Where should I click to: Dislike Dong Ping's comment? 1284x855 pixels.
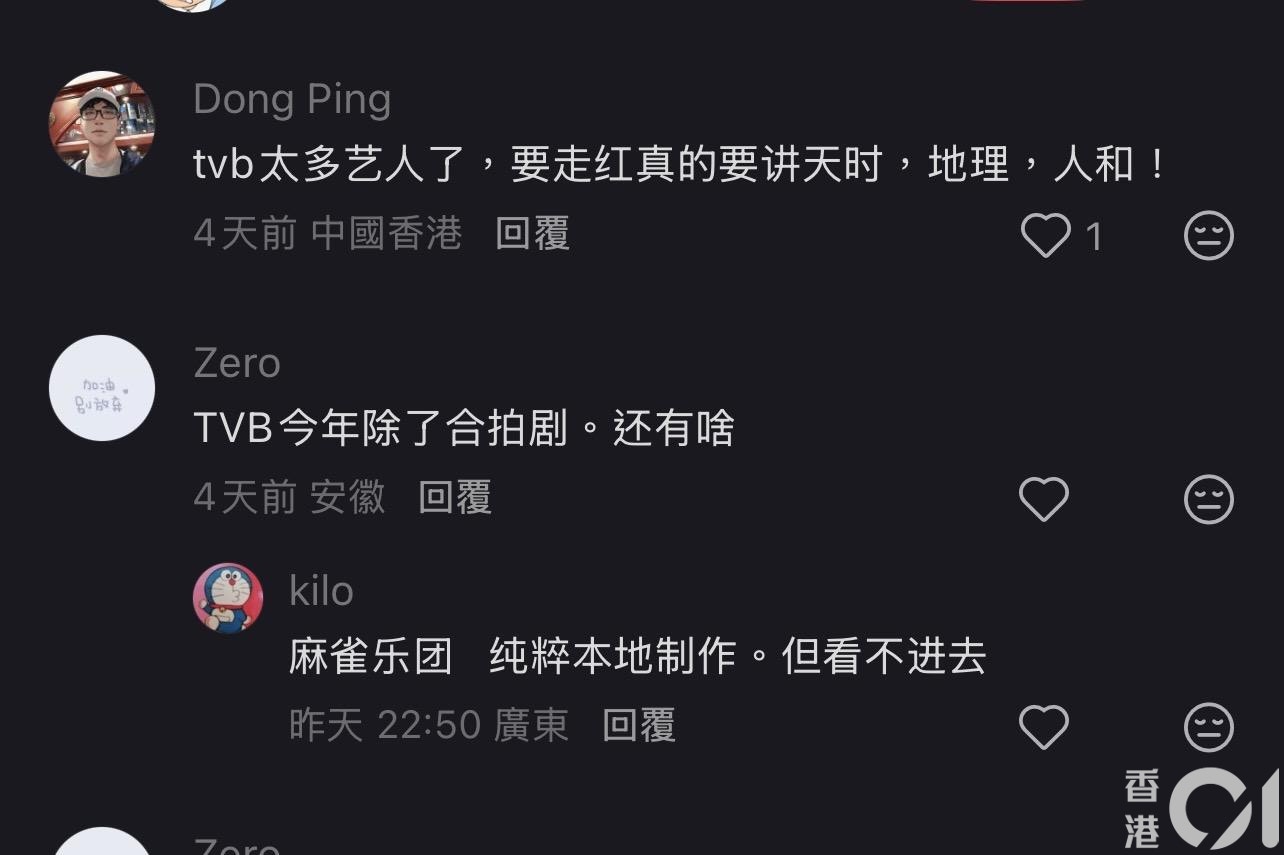pos(1208,236)
